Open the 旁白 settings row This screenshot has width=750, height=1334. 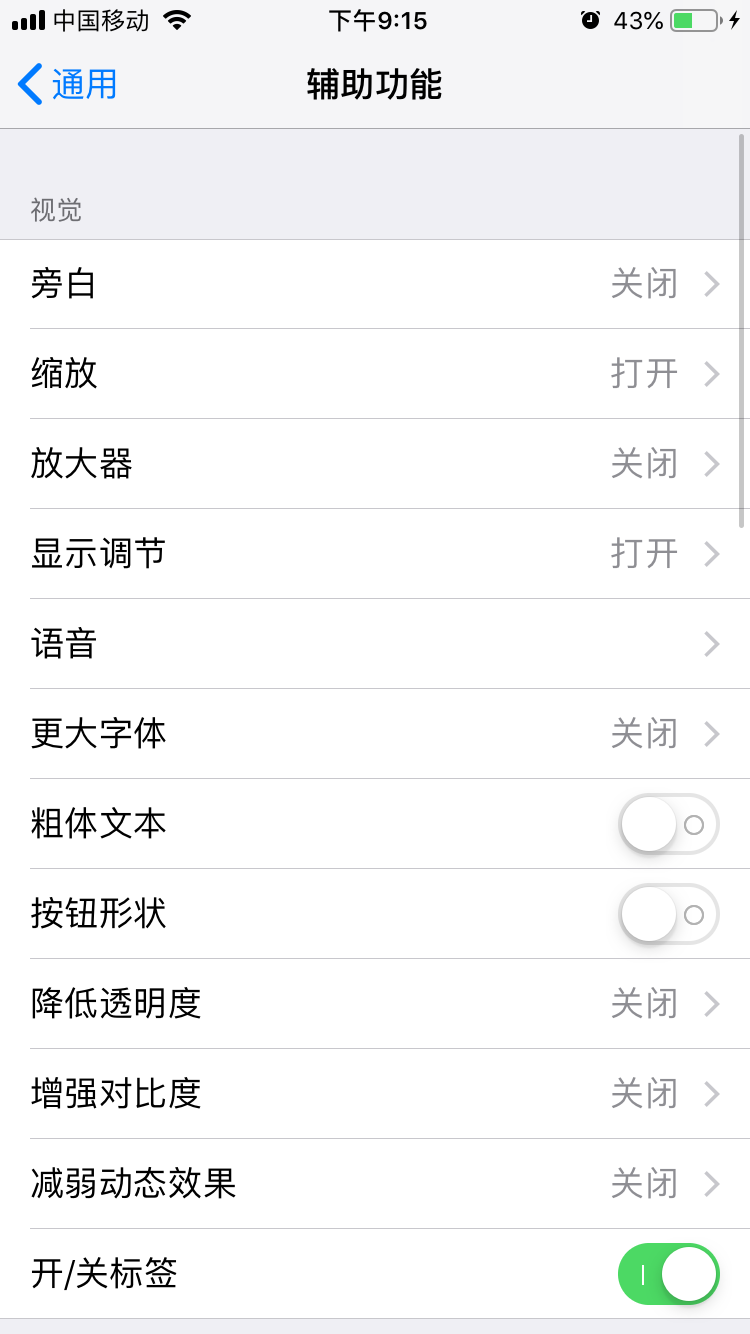point(375,284)
